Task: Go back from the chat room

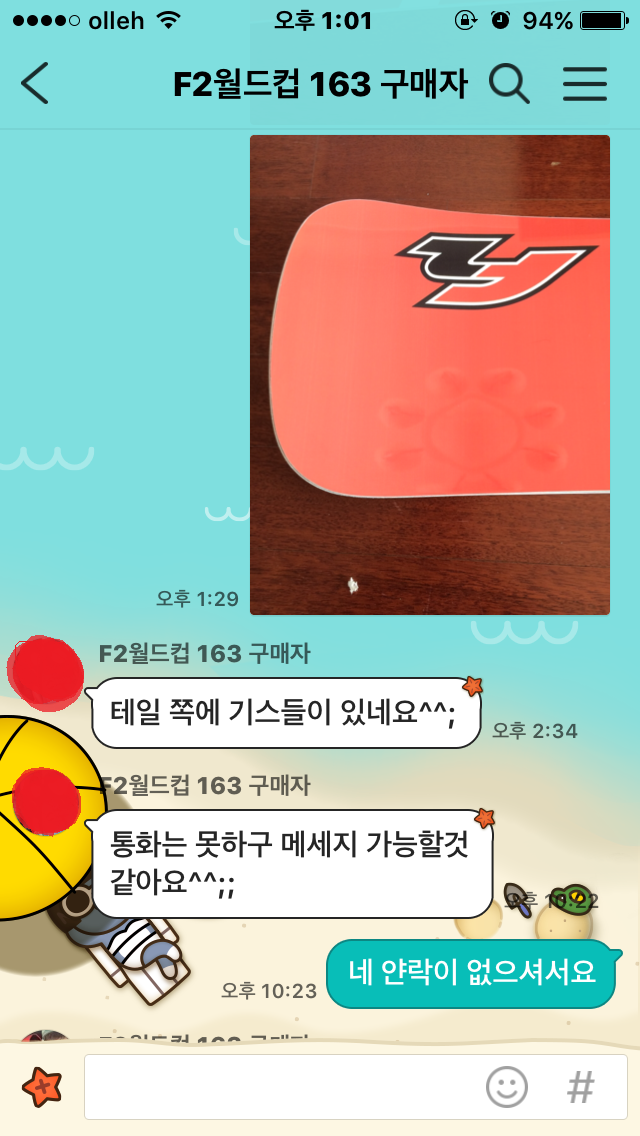Action: (35, 84)
